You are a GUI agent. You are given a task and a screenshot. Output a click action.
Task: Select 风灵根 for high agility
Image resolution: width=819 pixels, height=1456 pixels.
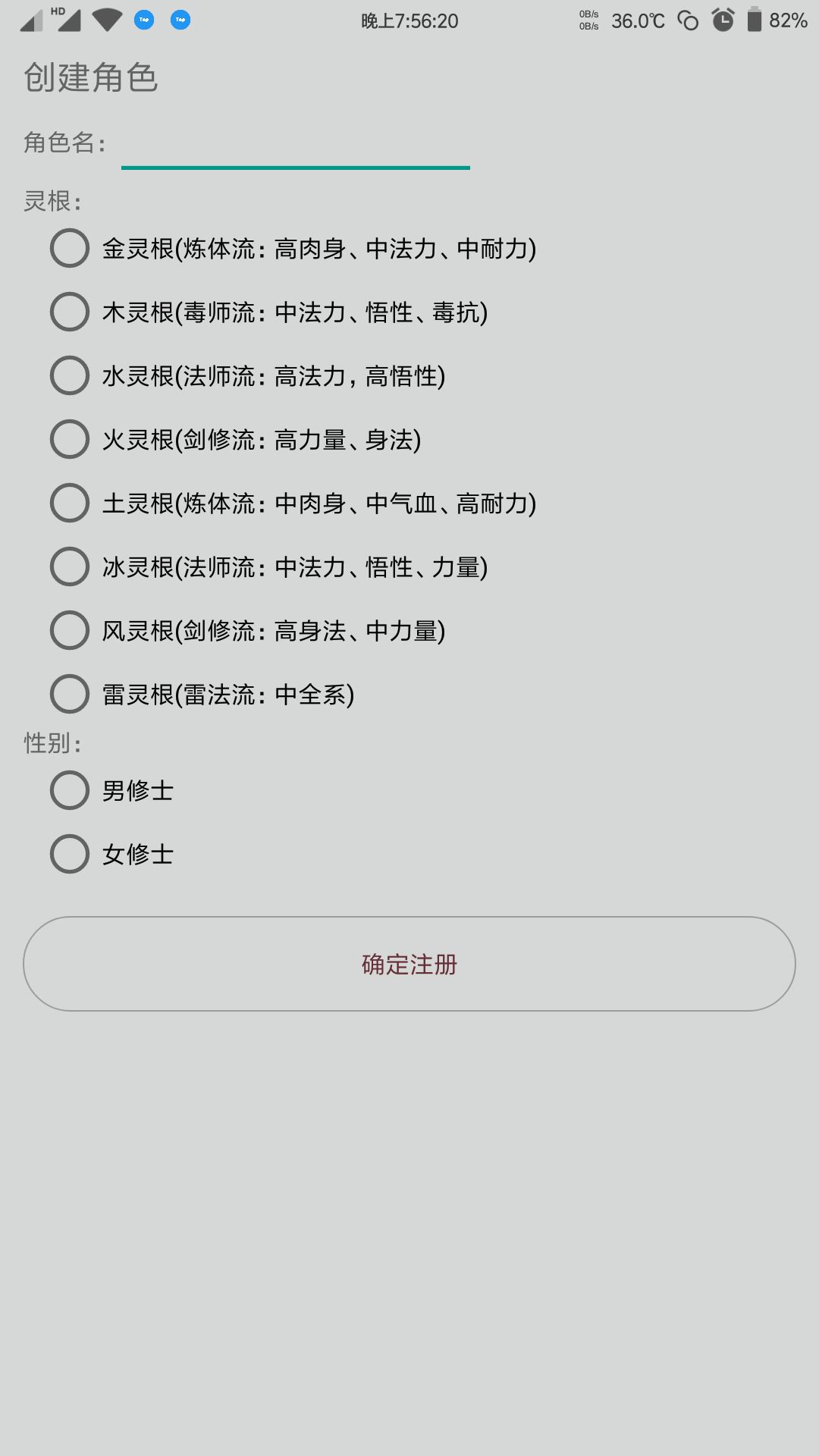click(x=69, y=629)
